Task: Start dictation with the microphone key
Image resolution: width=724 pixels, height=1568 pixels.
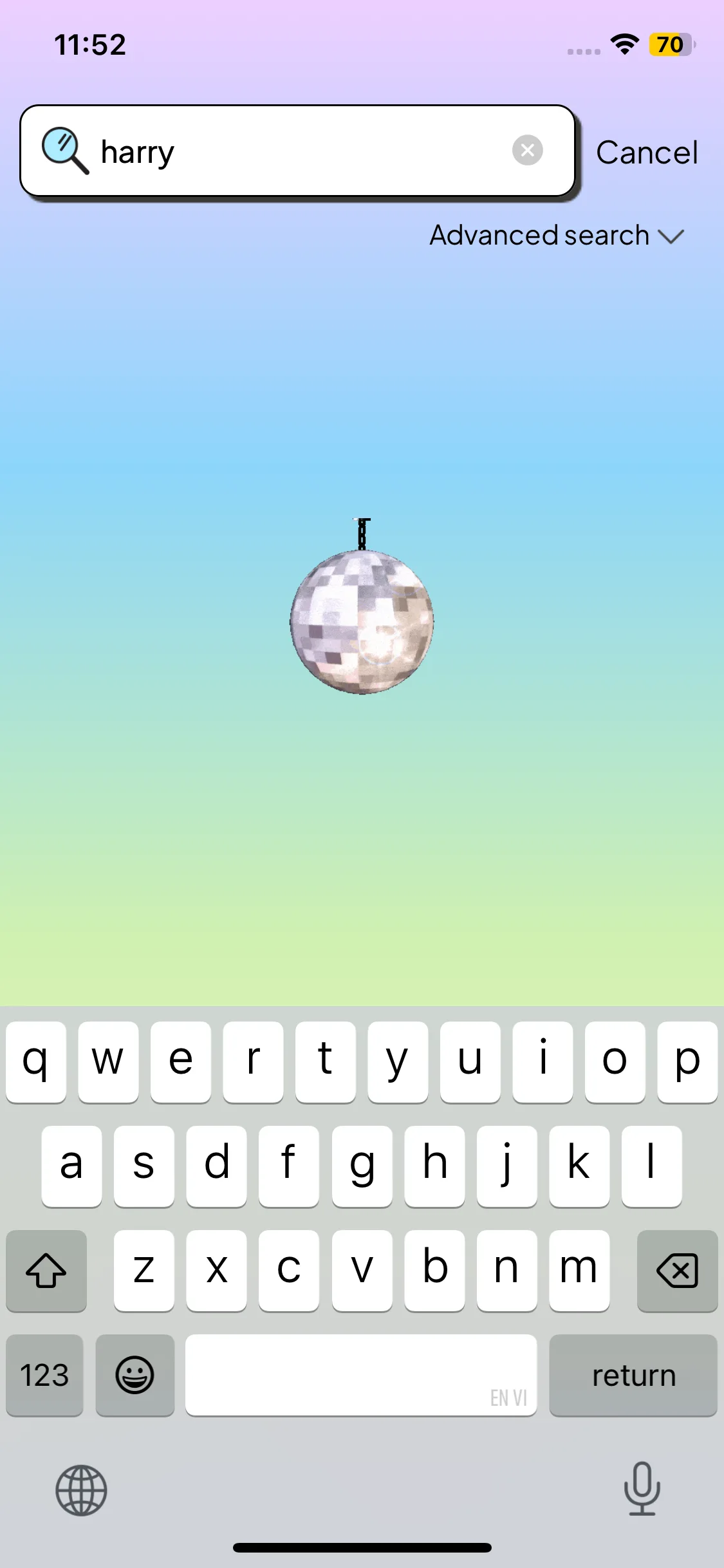Action: pos(642,1489)
